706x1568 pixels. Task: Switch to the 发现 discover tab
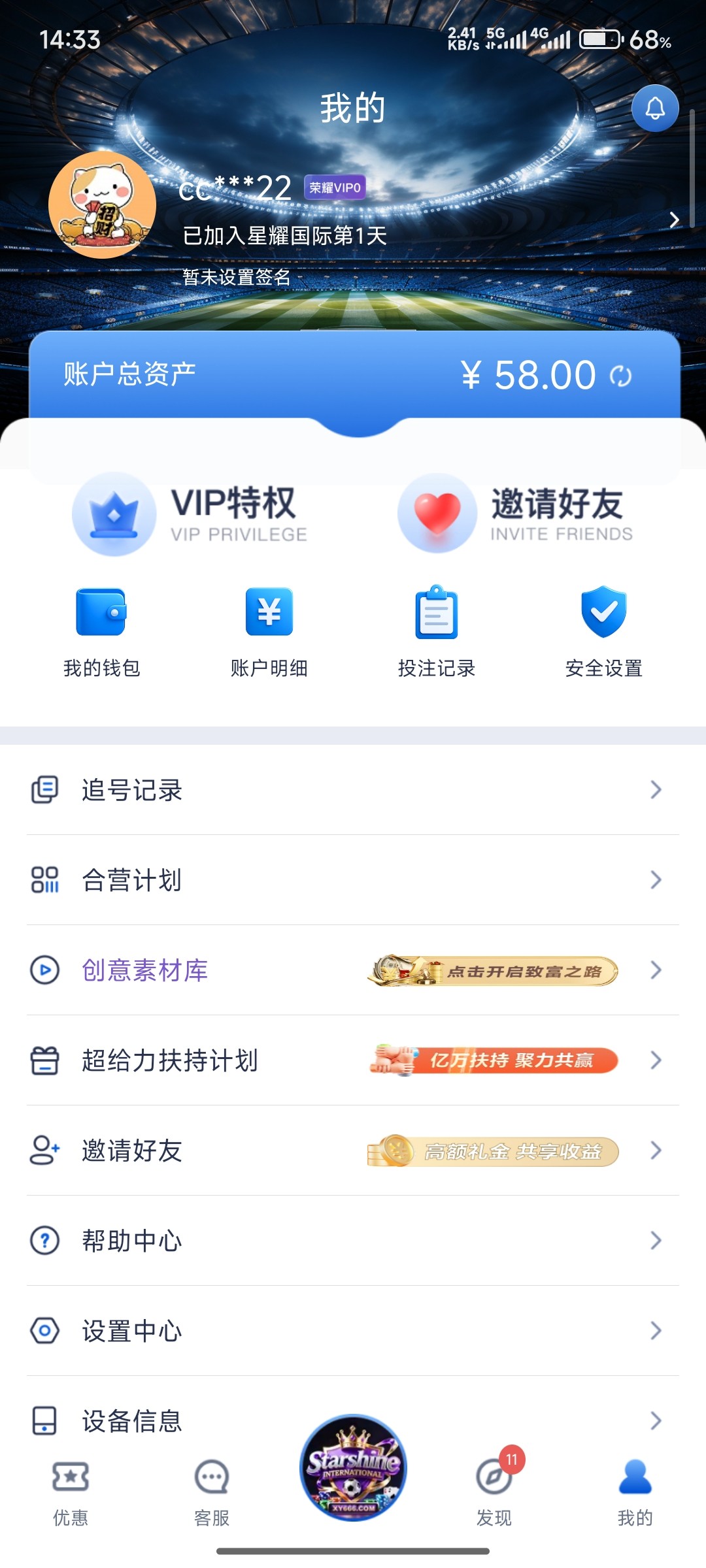pos(495,1496)
